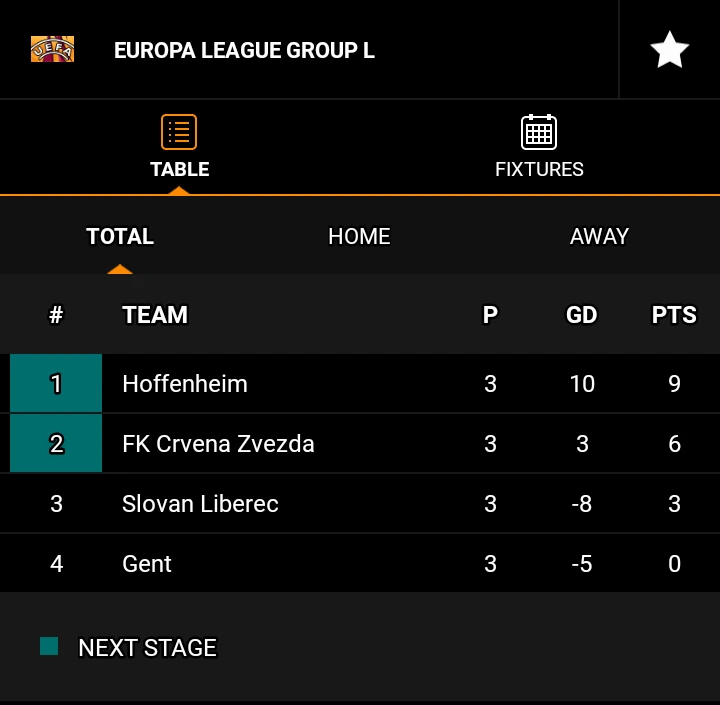720x705 pixels.
Task: View the Total standings
Action: coord(120,237)
